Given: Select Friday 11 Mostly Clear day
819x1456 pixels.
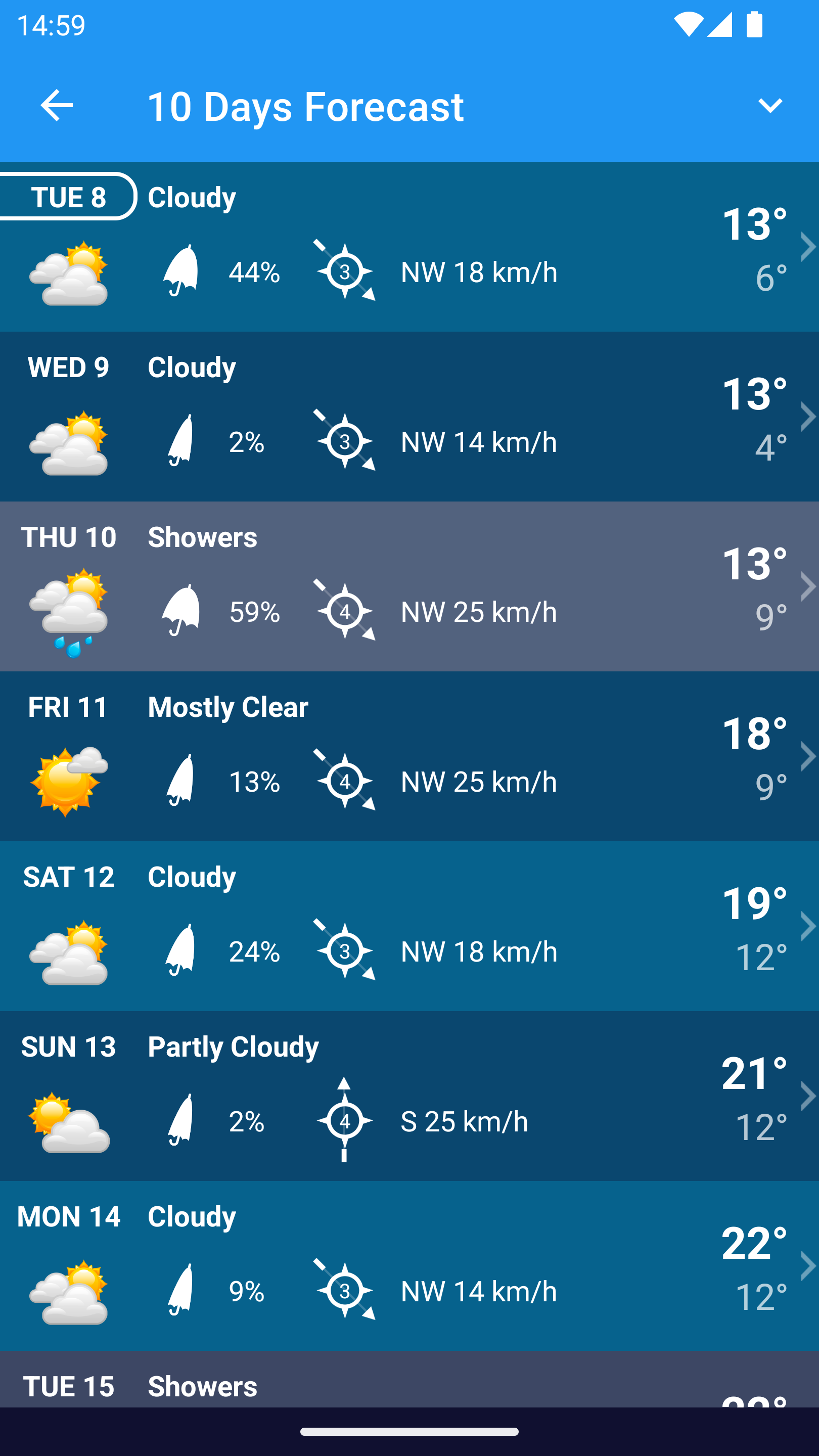Looking at the screenshot, I should click(x=409, y=756).
